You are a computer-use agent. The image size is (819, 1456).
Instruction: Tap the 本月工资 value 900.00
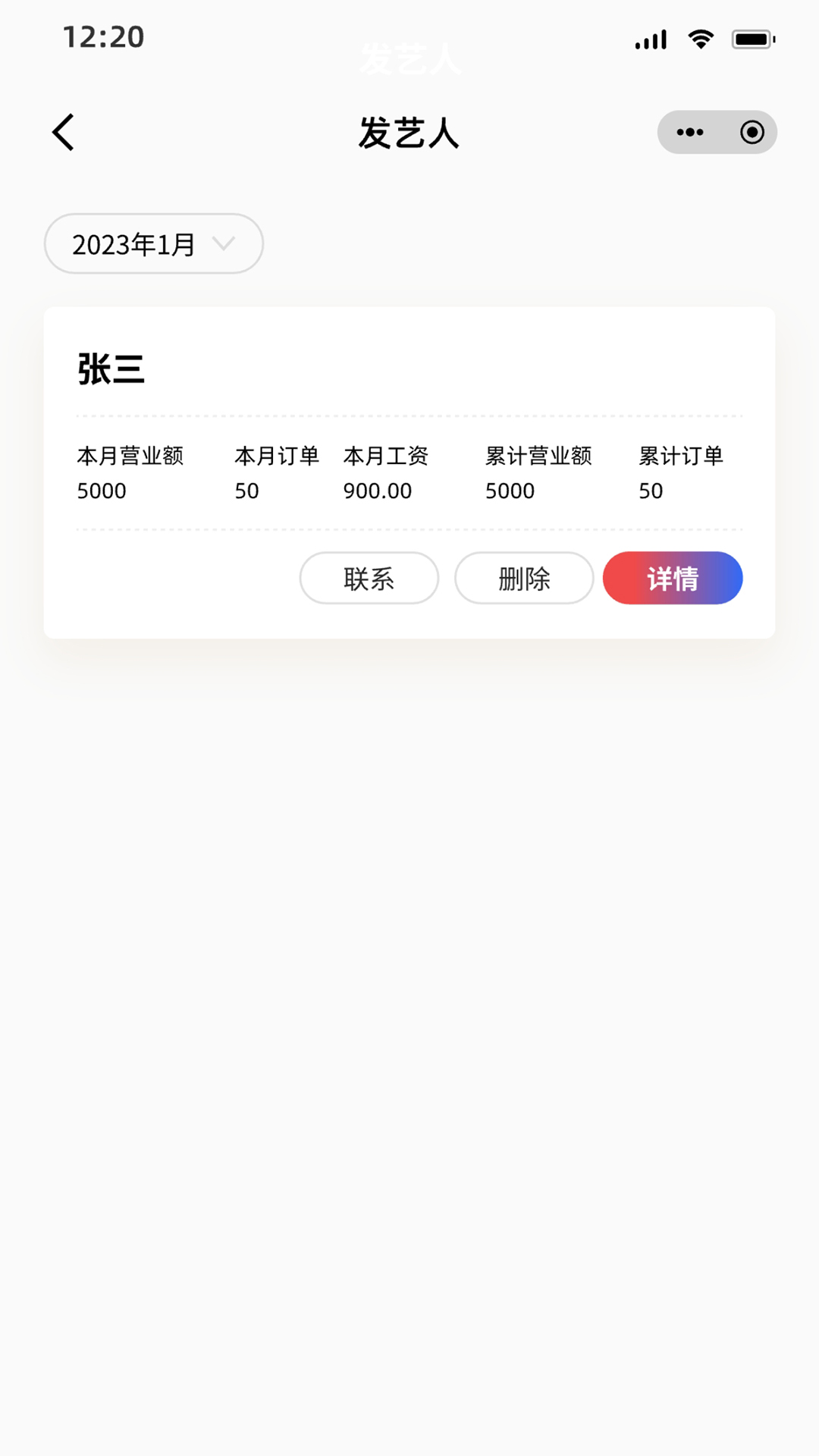click(377, 491)
